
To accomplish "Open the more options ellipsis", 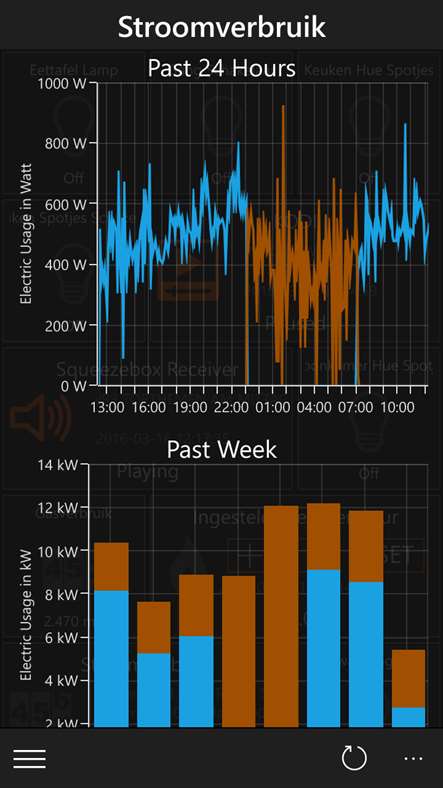I will click(413, 758).
